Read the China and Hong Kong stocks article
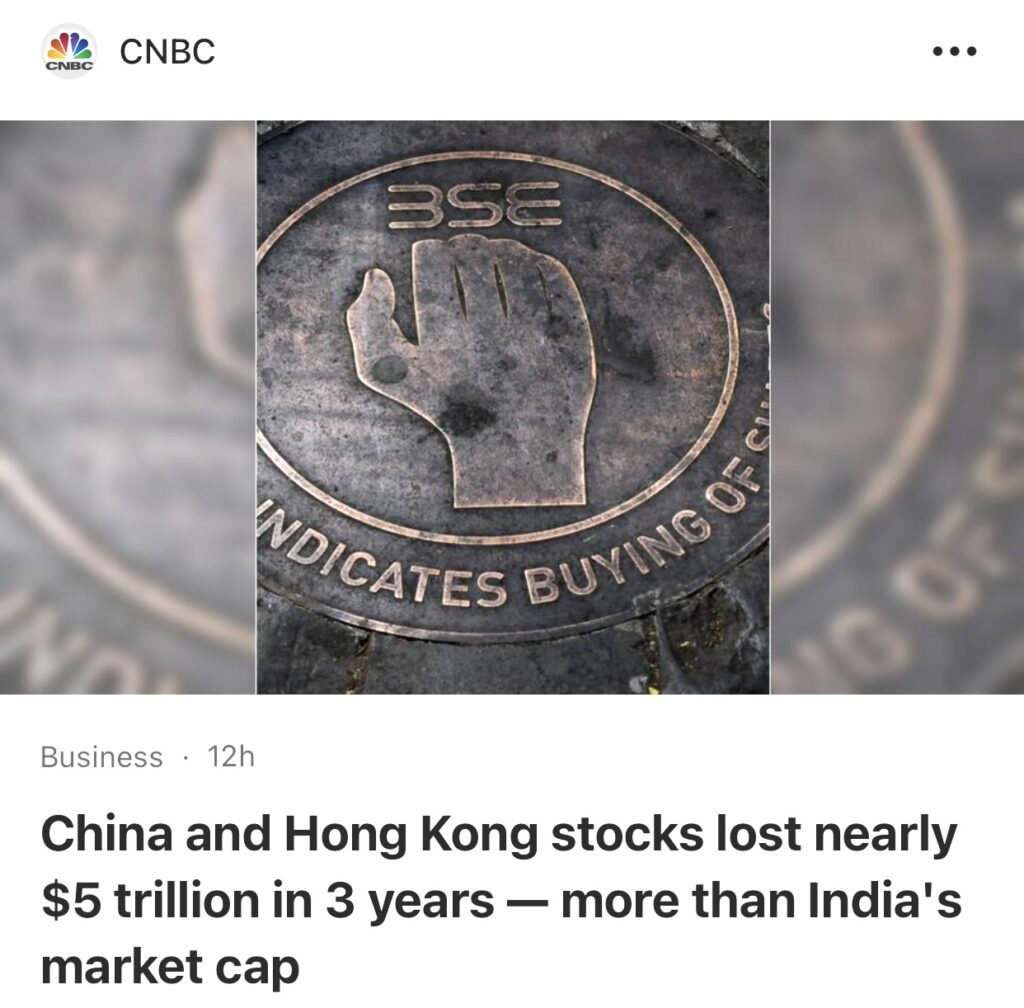This screenshot has height=1008, width=1024. coord(500,901)
